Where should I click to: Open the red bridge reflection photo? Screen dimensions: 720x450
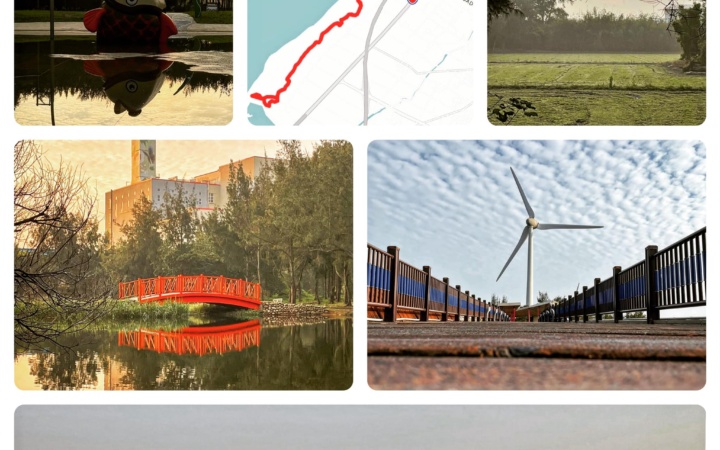point(183,265)
